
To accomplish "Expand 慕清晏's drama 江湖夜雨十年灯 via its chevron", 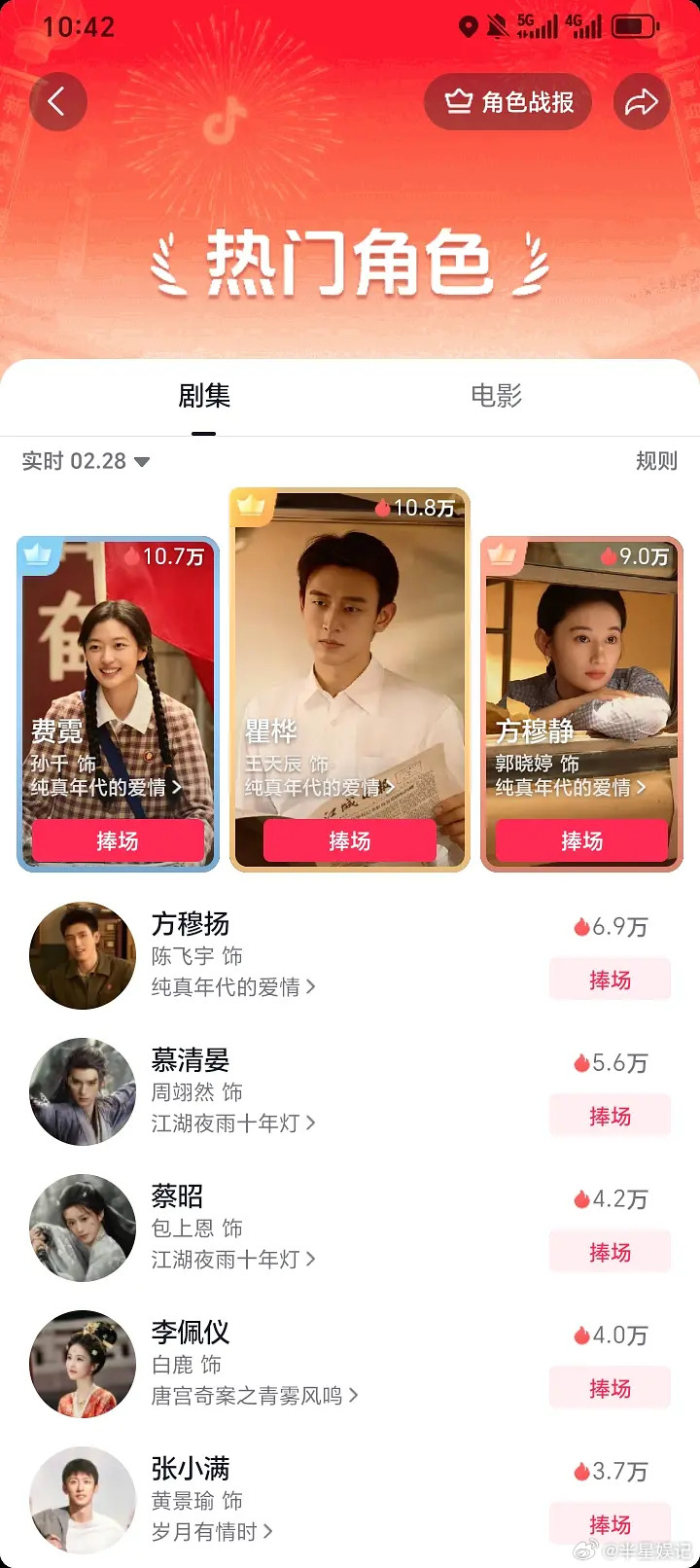I will click(x=311, y=1123).
